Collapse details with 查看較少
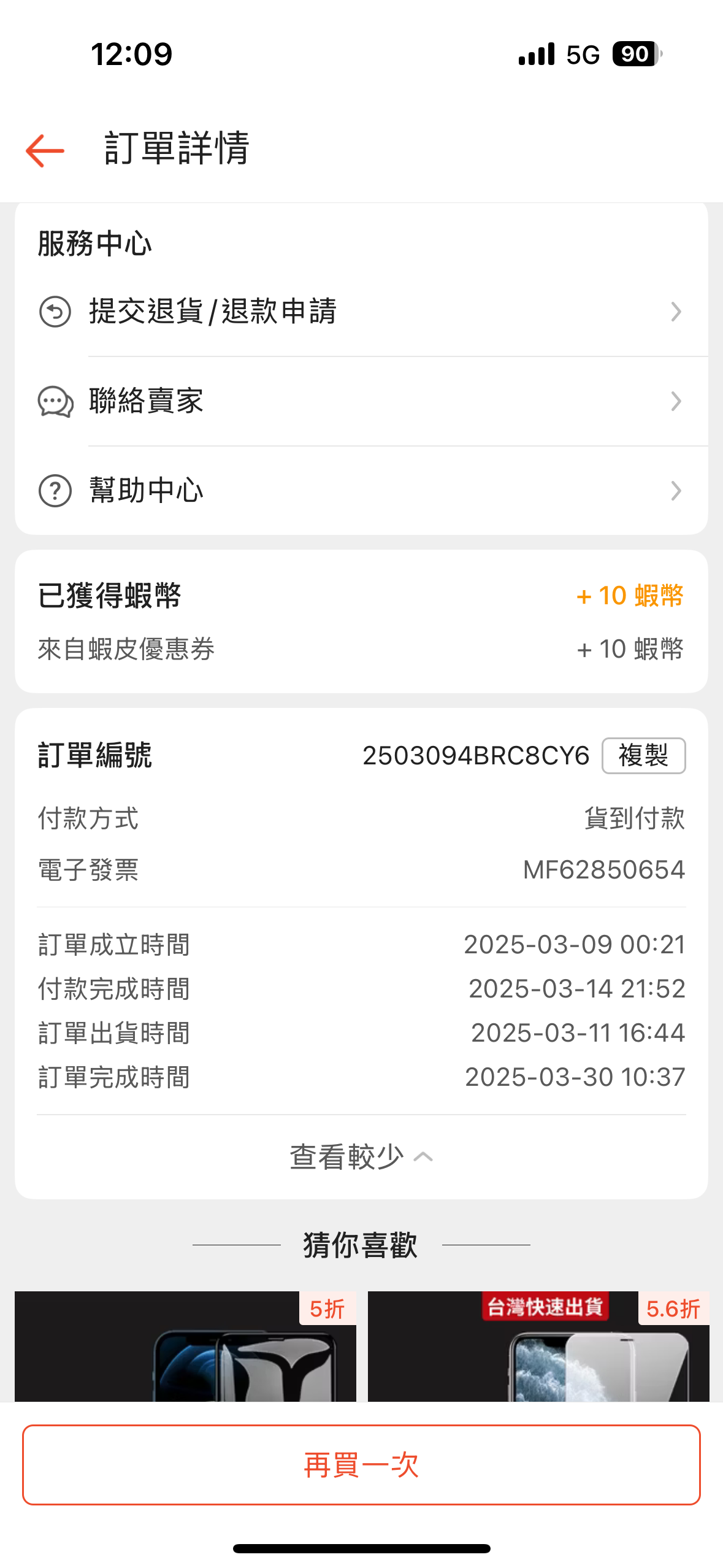Screen dimensions: 723x1568 (x=361, y=1157)
